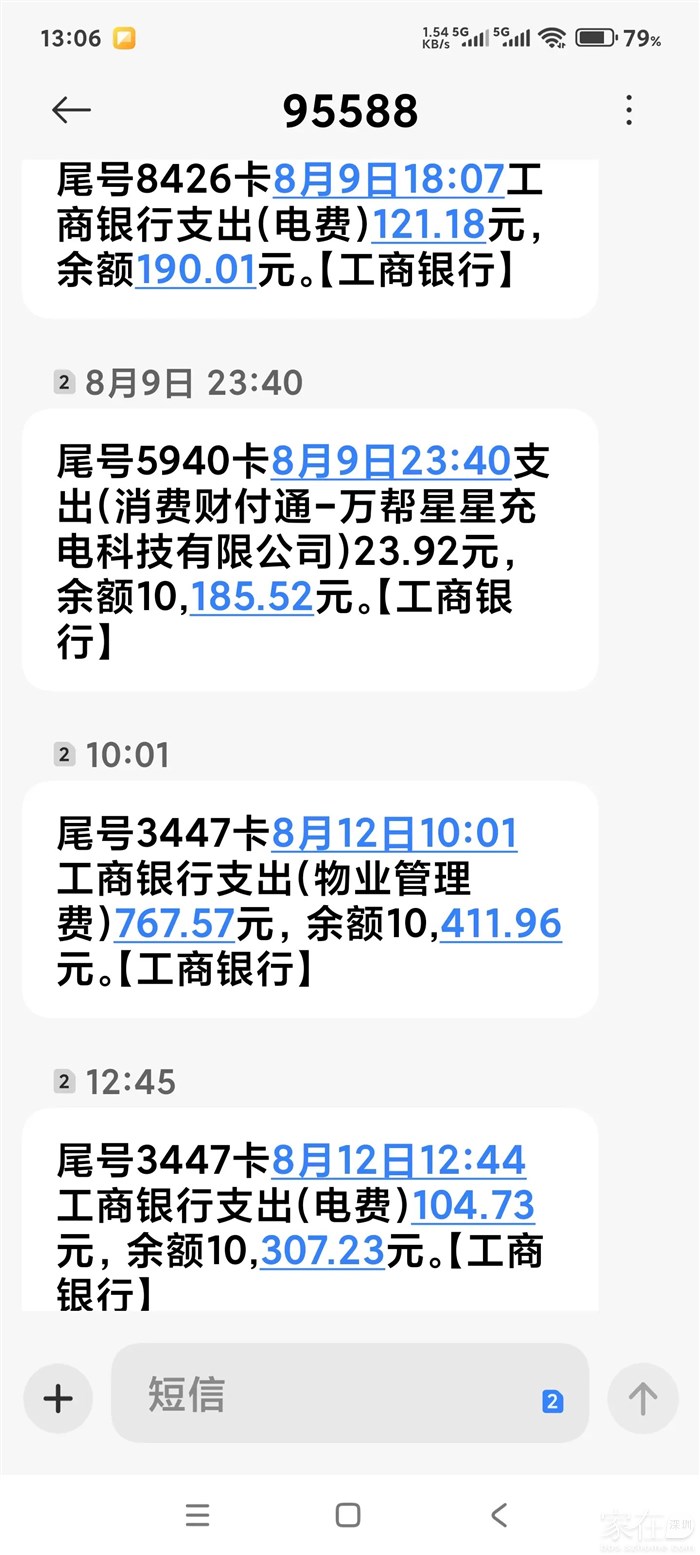Image resolution: width=700 pixels, height=1555 pixels.
Task: Send the message with the arrow button
Action: tap(642, 1398)
